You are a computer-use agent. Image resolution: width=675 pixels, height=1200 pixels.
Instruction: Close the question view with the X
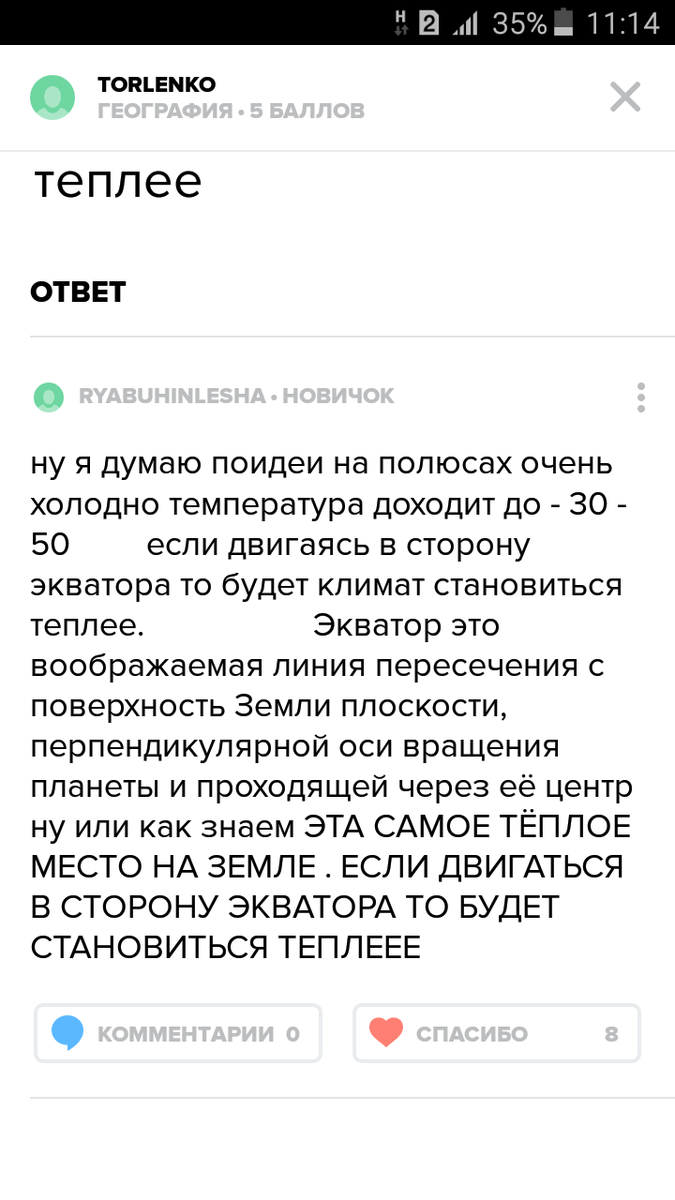(625, 97)
